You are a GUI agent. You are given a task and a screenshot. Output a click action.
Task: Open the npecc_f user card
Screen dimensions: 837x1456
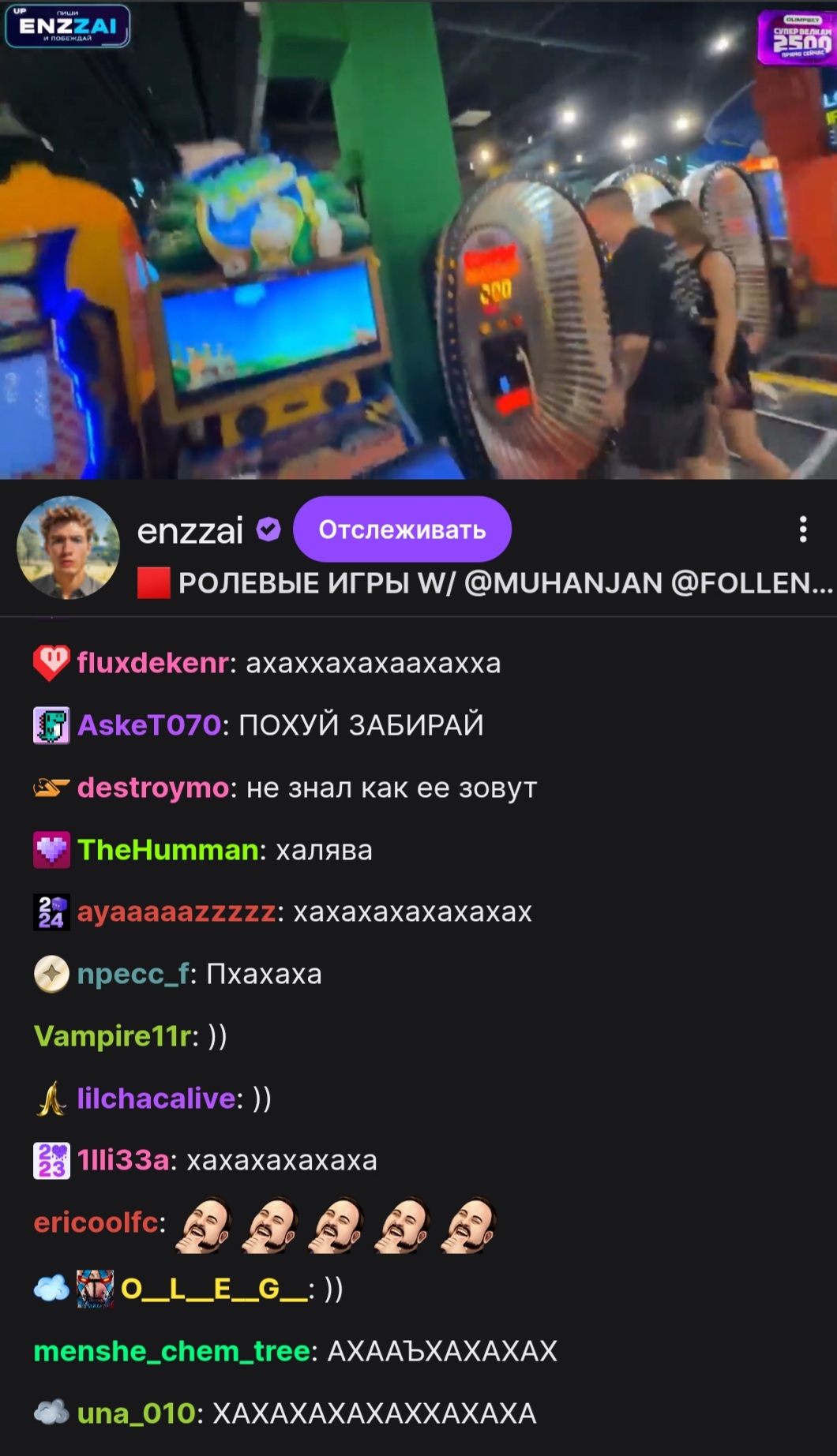click(133, 974)
